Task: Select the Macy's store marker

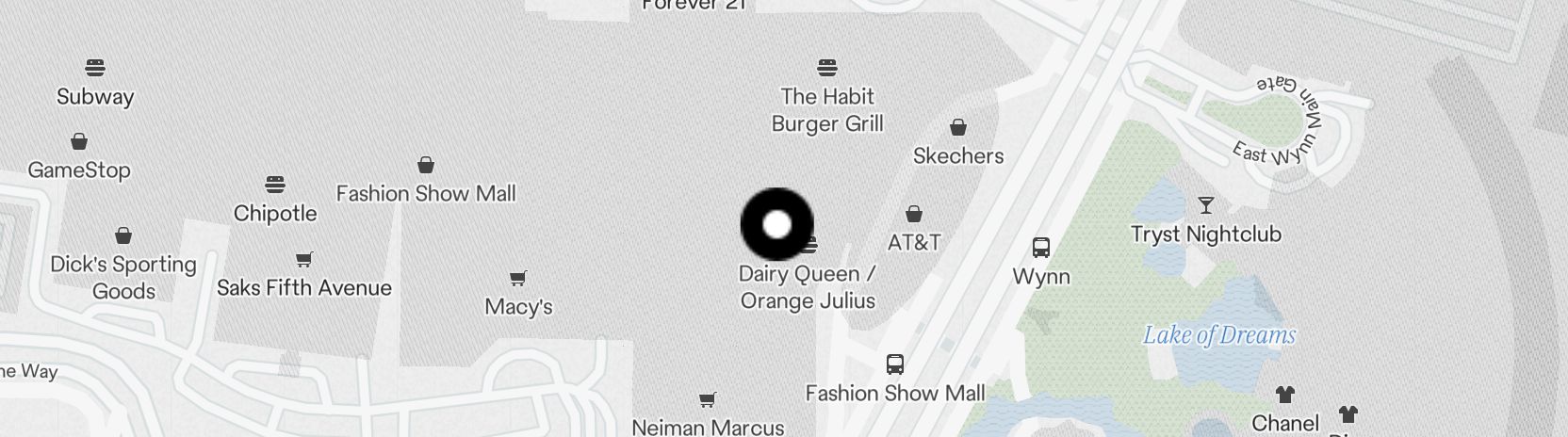Action: pyautogui.click(x=518, y=279)
